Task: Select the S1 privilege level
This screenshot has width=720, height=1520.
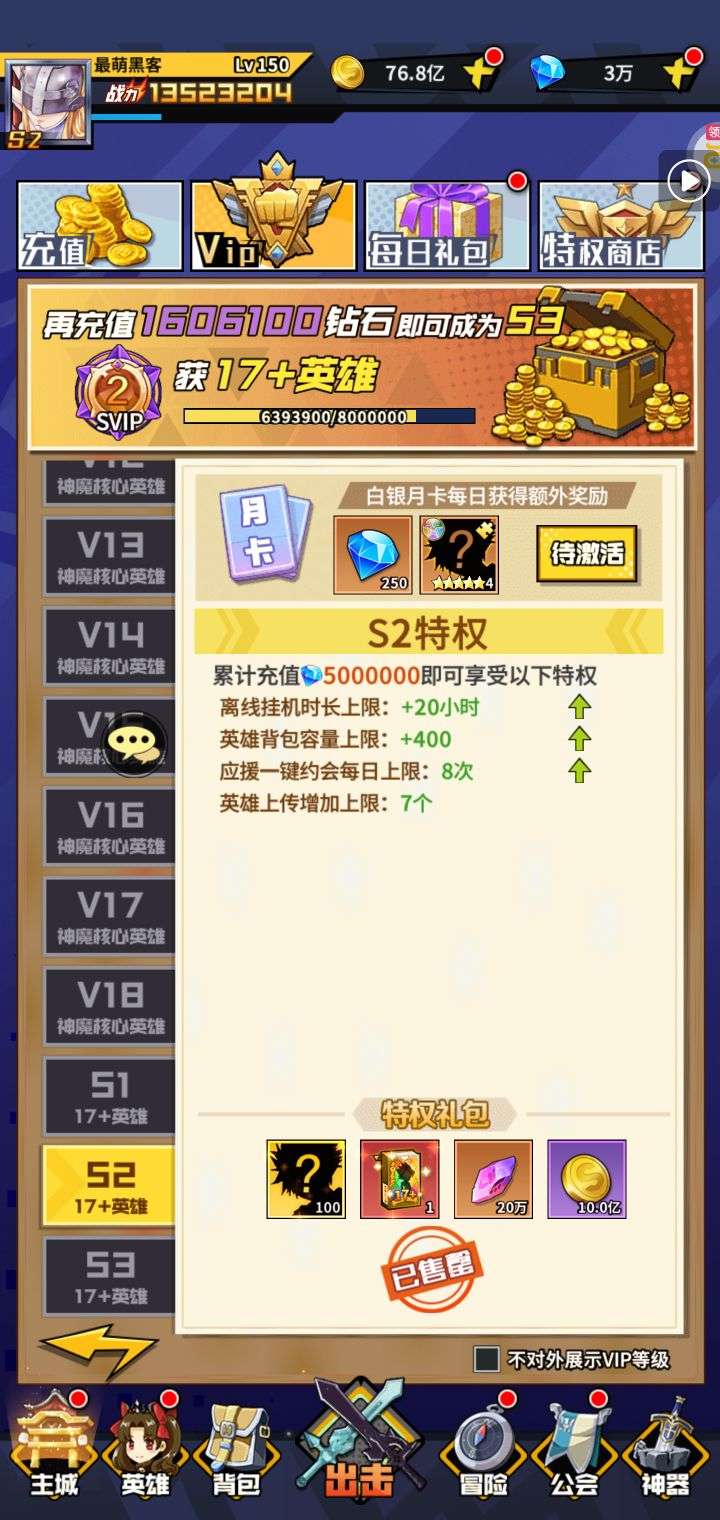Action: [x=110, y=1097]
